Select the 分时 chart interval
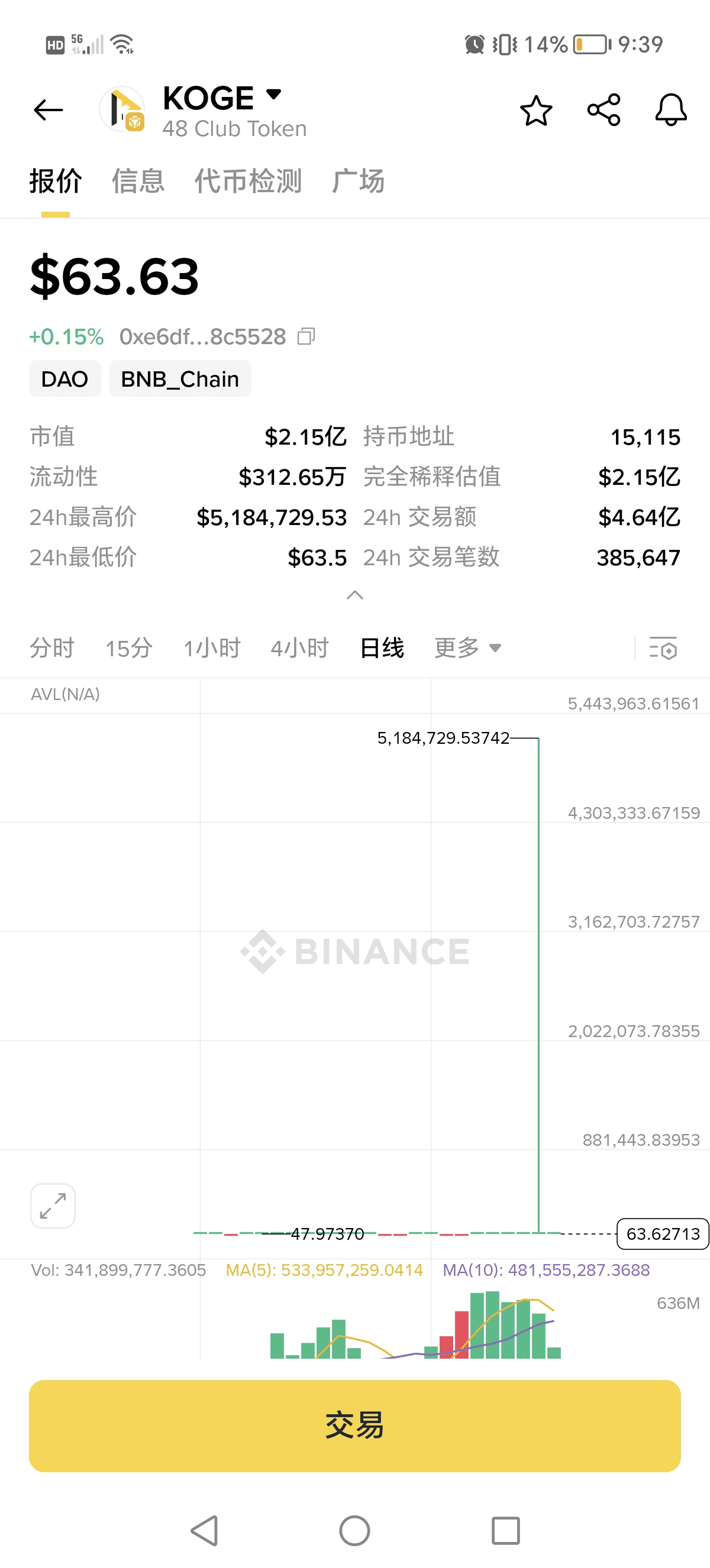 pos(53,647)
